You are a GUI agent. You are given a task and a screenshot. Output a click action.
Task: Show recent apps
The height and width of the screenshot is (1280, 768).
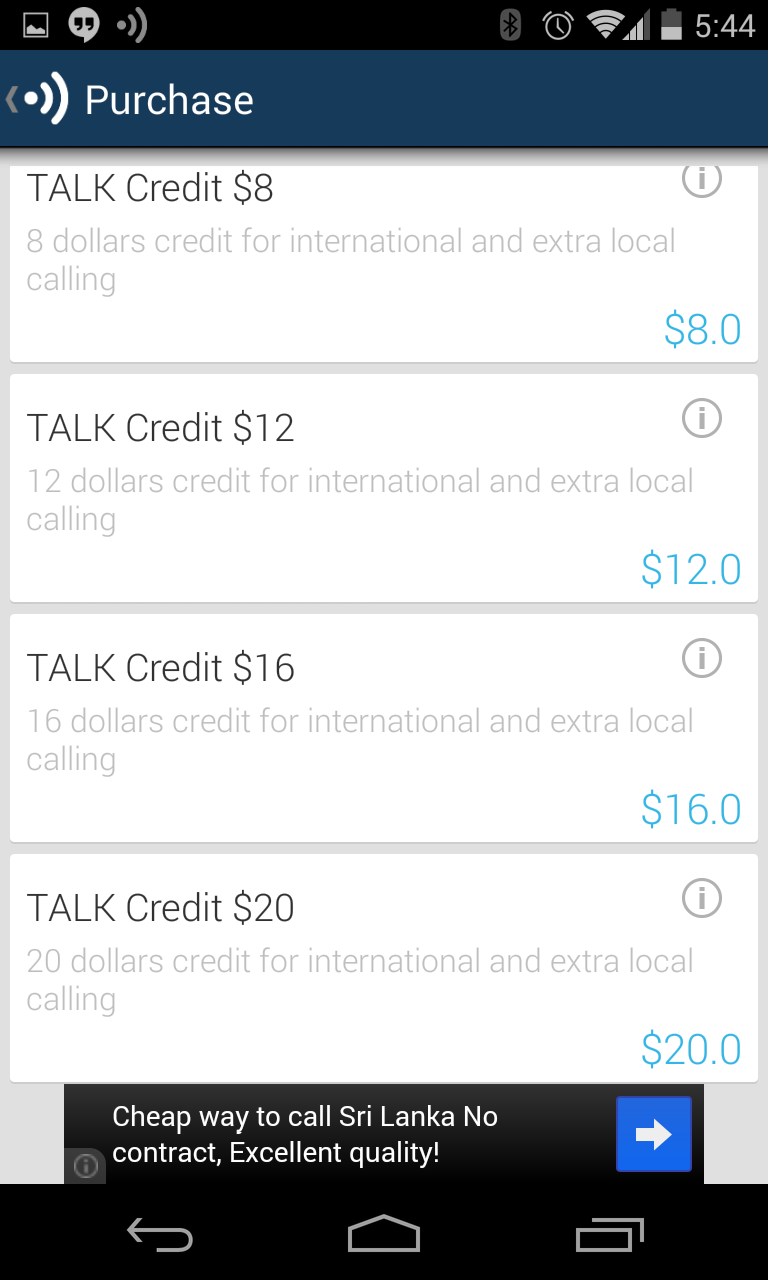pos(610,1235)
